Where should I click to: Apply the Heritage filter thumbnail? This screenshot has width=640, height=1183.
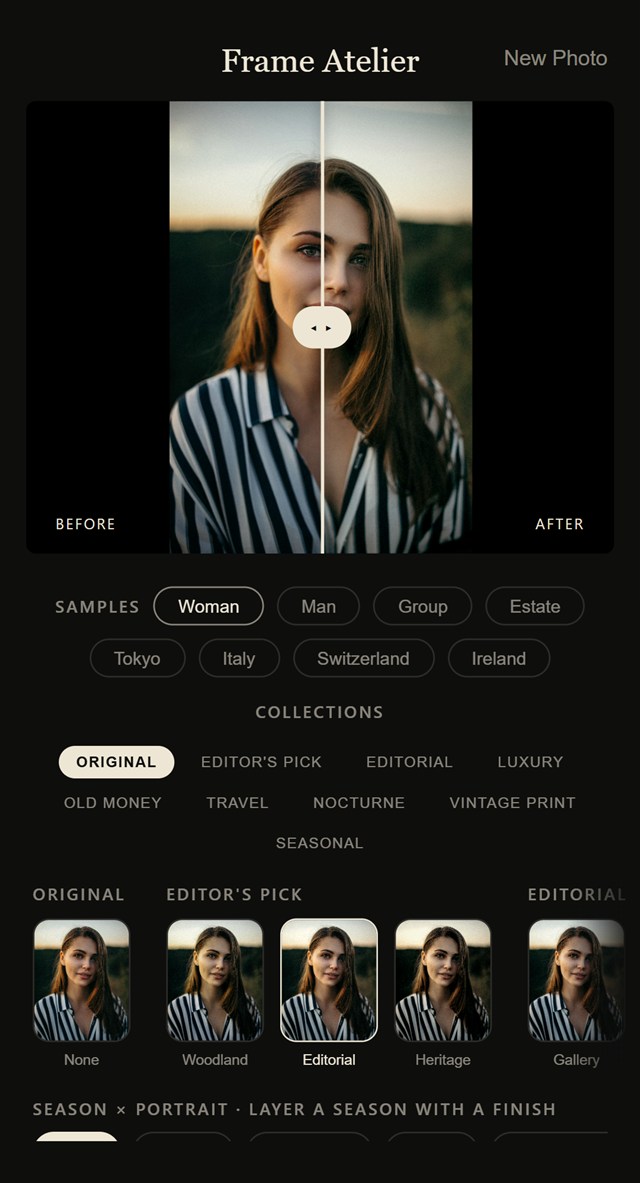pos(443,980)
